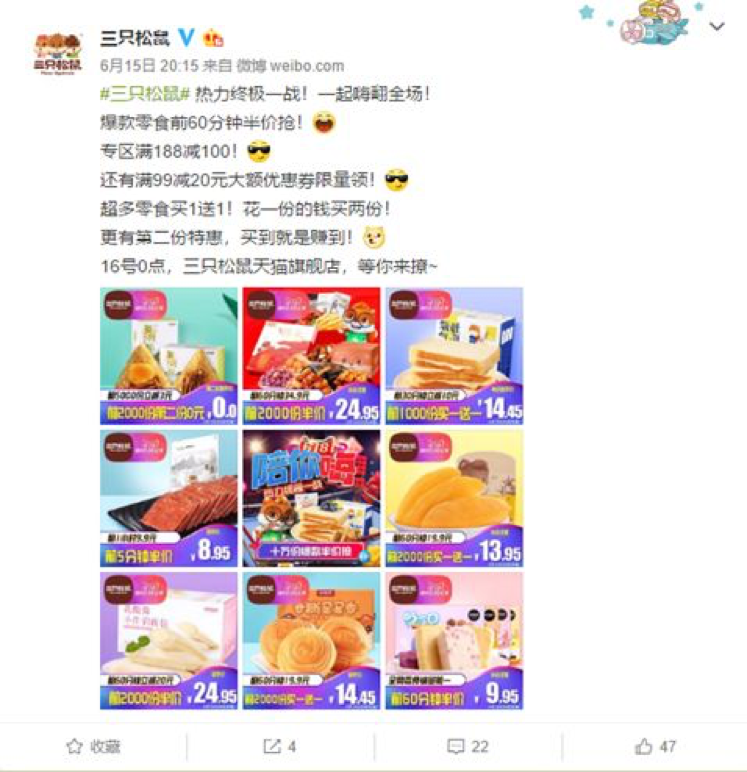Open the 618 陪你嗨 banner image
Image resolution: width=747 pixels, height=772 pixels.
click(311, 498)
